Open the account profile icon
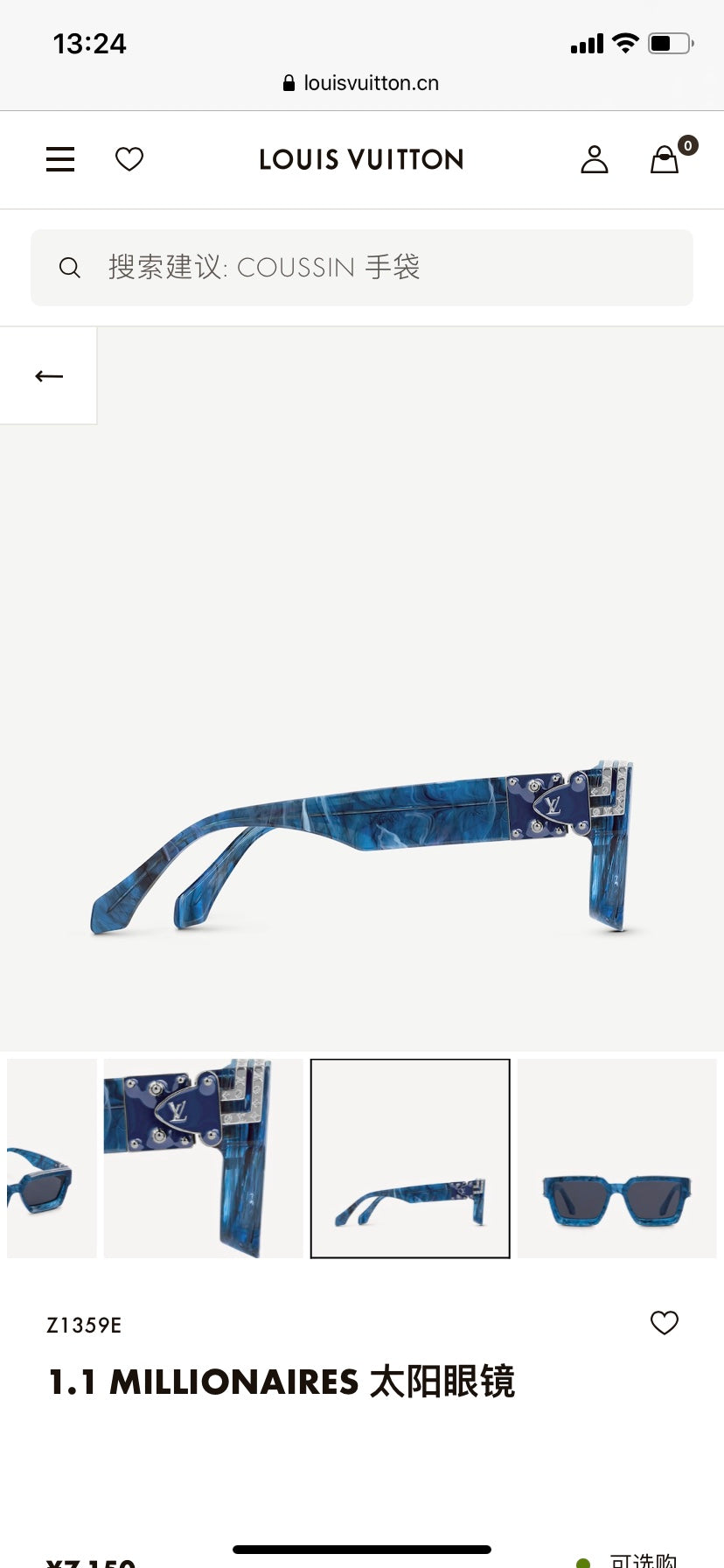The width and height of the screenshot is (724, 1568). (595, 159)
